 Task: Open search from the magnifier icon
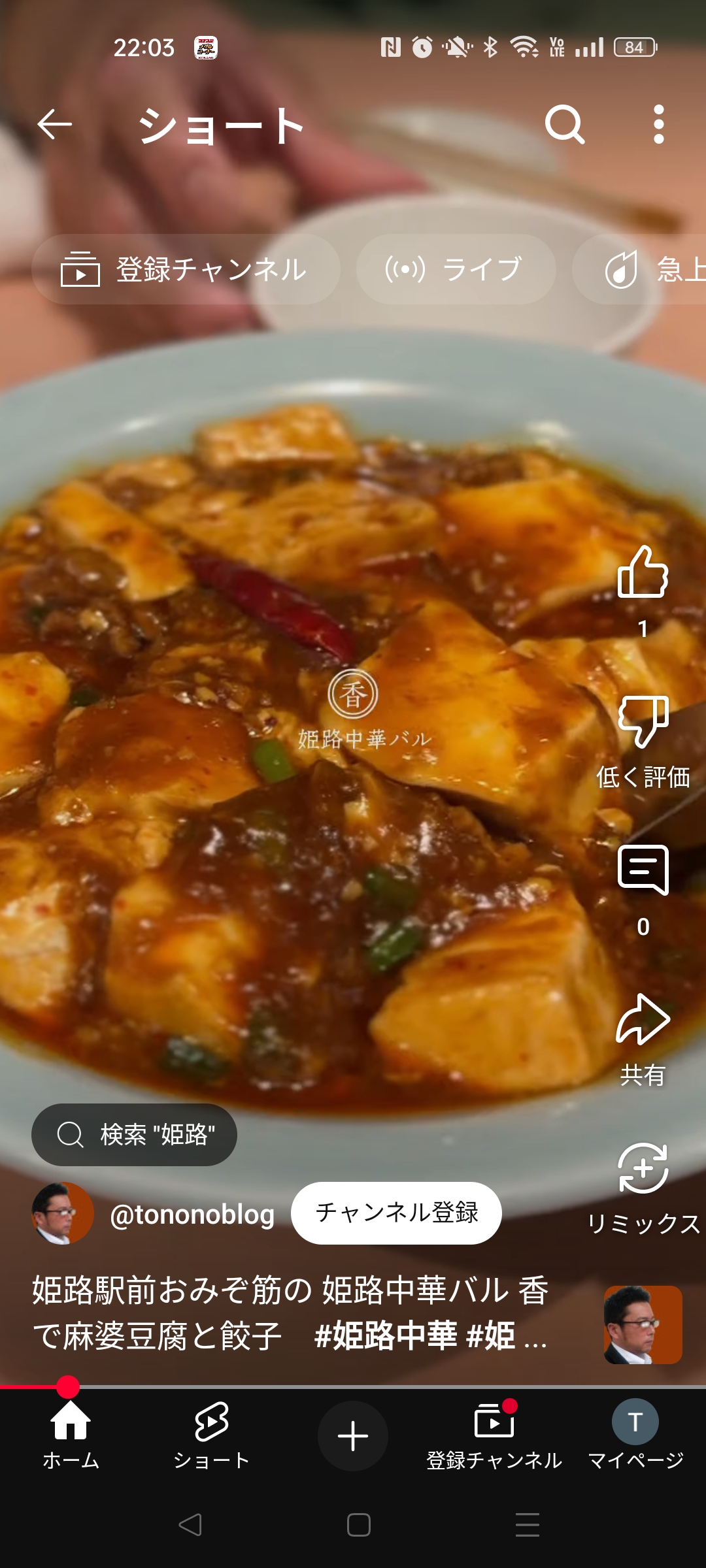565,124
